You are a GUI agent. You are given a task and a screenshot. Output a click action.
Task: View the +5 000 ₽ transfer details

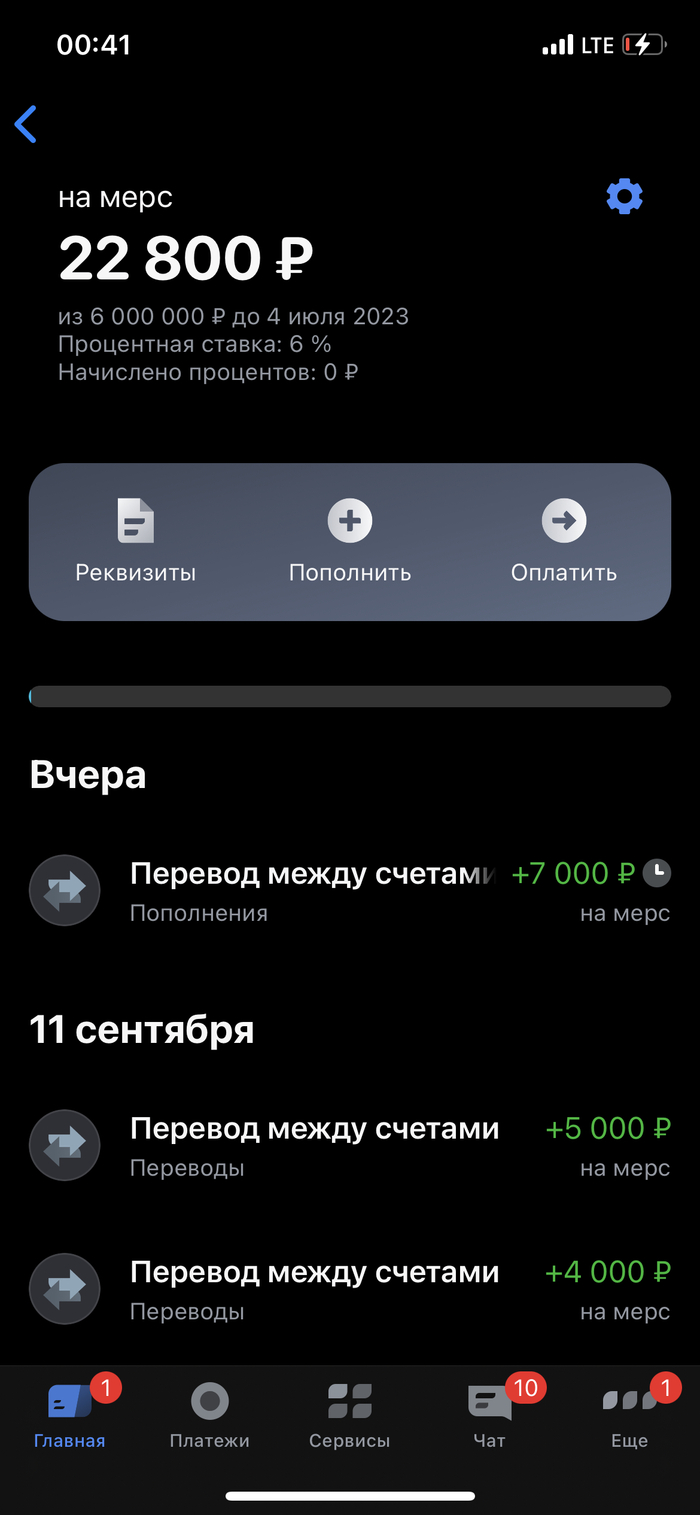click(x=350, y=1145)
